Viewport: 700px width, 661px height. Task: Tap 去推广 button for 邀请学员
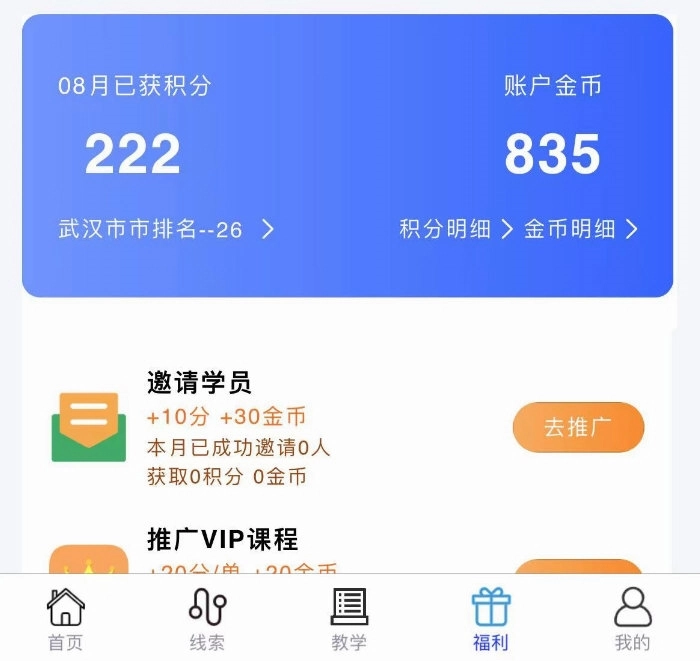(x=578, y=428)
